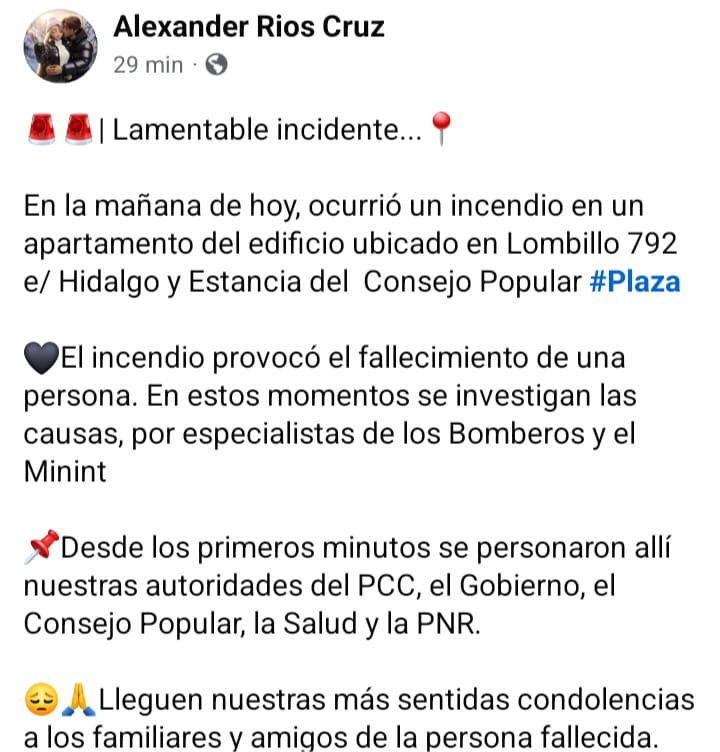Open the #Plaza hashtag
720x752 pixels.
pyautogui.click(x=635, y=282)
